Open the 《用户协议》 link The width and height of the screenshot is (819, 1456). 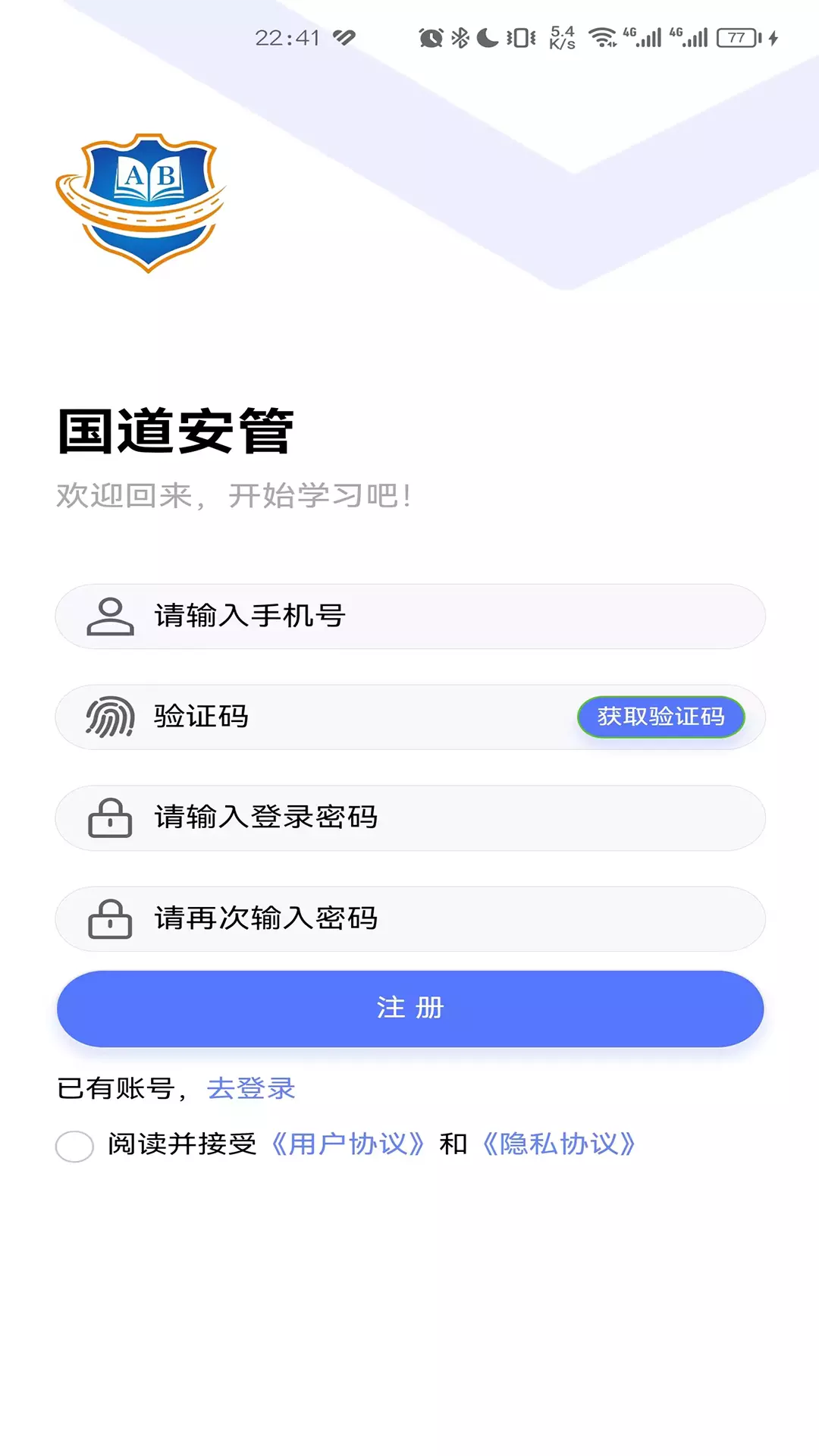pyautogui.click(x=347, y=1144)
